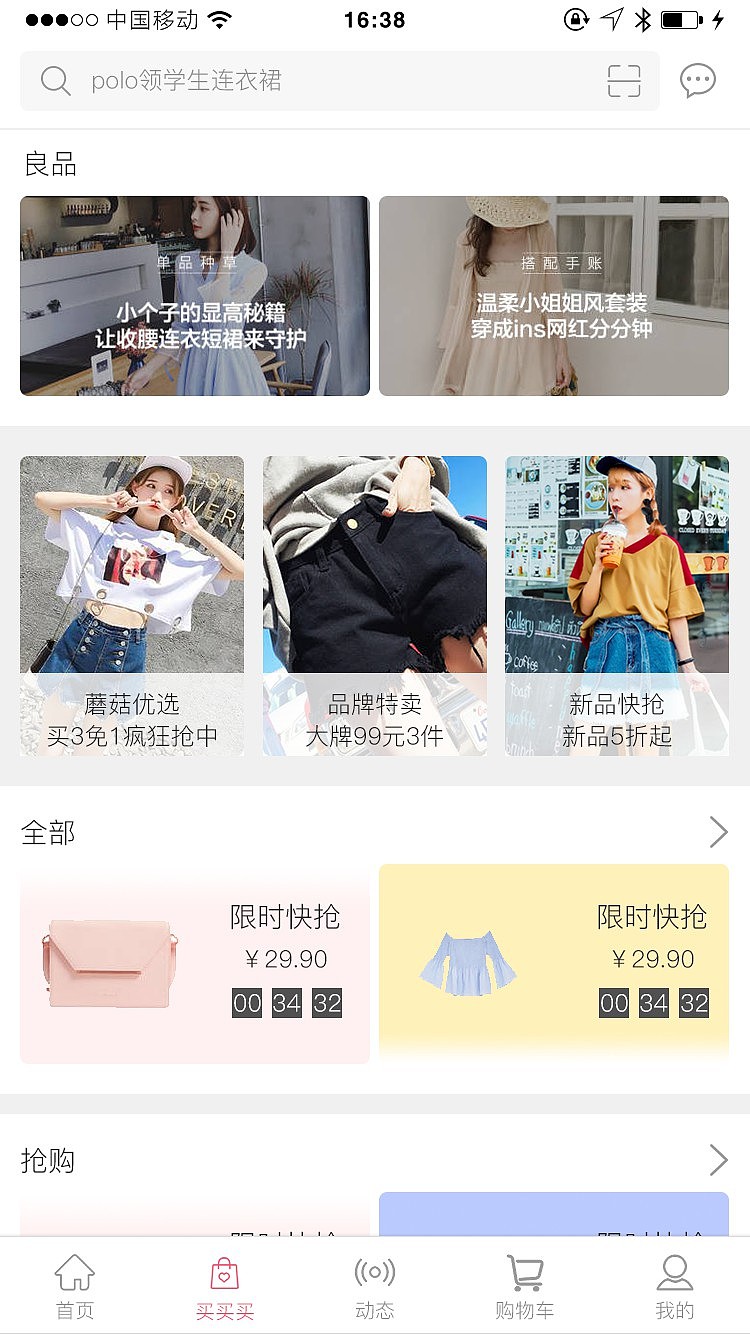Open the 首页 home icon
Viewport: 750px width, 1334px height.
pyautogui.click(x=75, y=1269)
